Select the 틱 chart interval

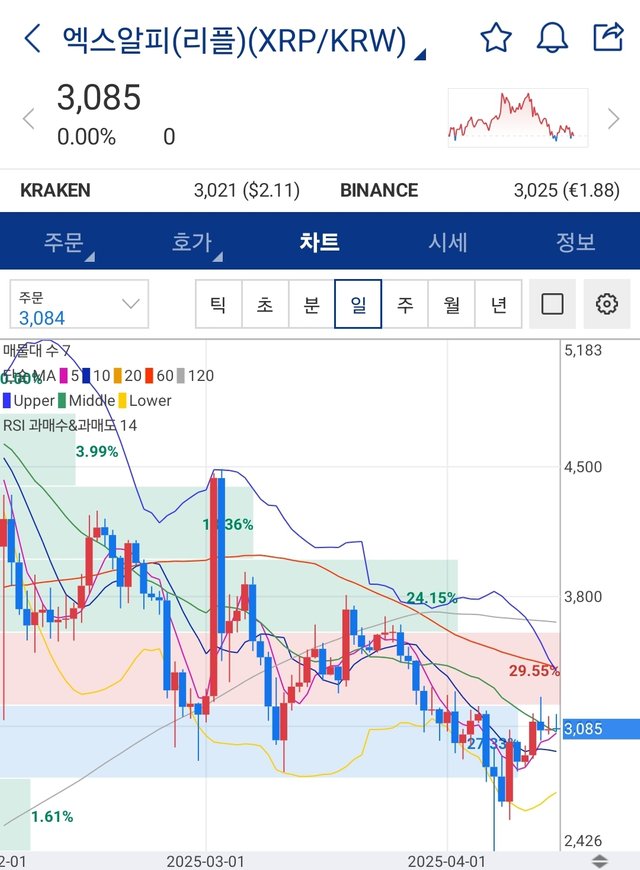click(x=218, y=305)
